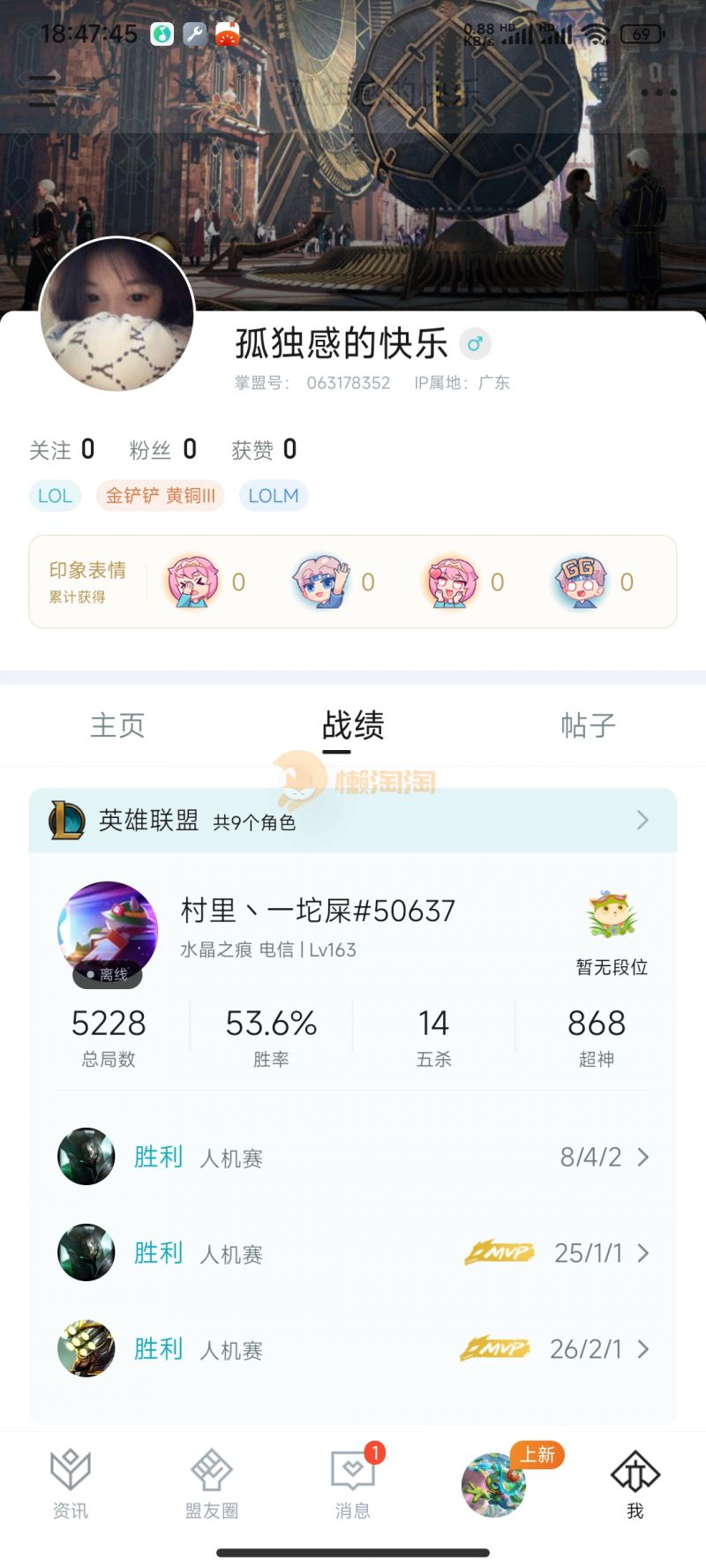This screenshot has width=706, height=1568.
Task: Open the 25/1/1 MVP match
Action: click(x=353, y=1253)
